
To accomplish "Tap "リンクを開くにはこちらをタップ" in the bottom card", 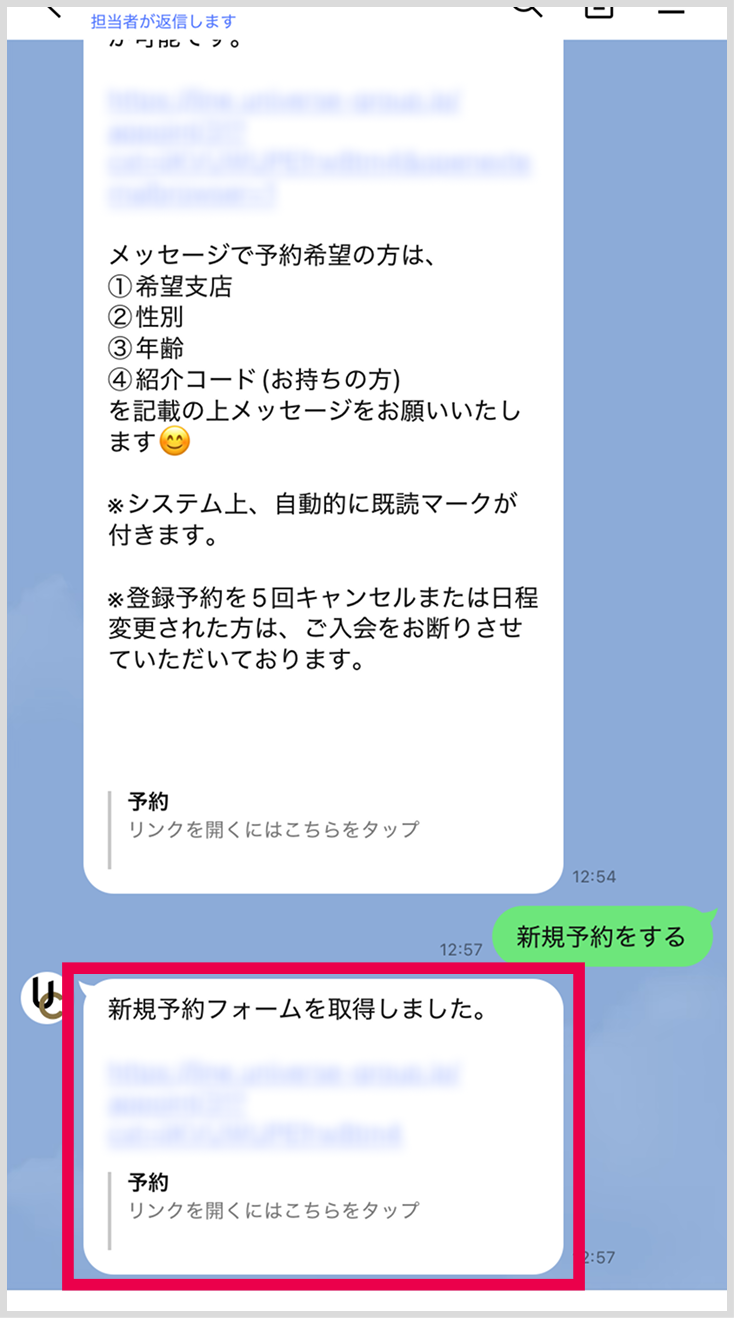I will point(275,1210).
